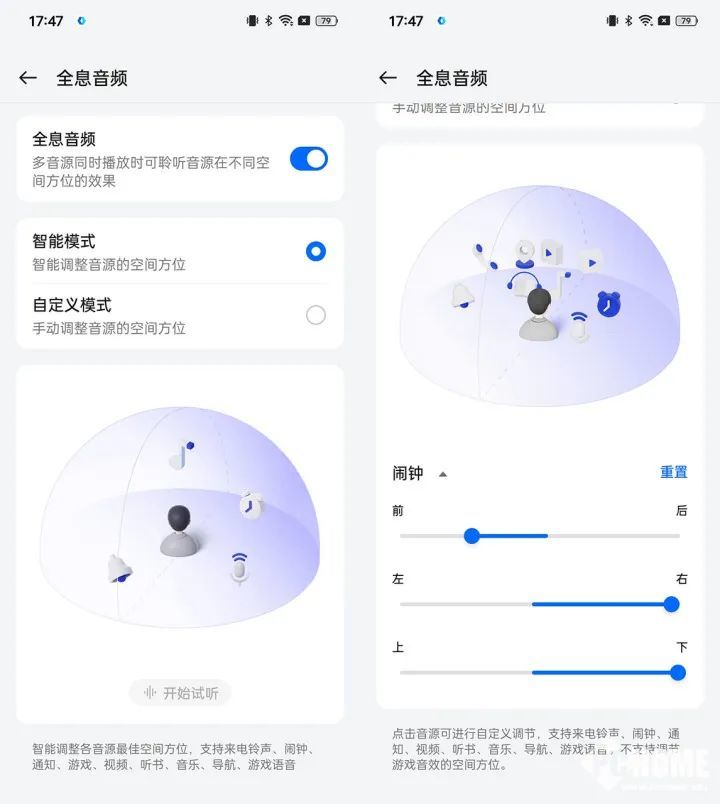
Task: Tap 重置 to reset positions
Action: point(673,472)
